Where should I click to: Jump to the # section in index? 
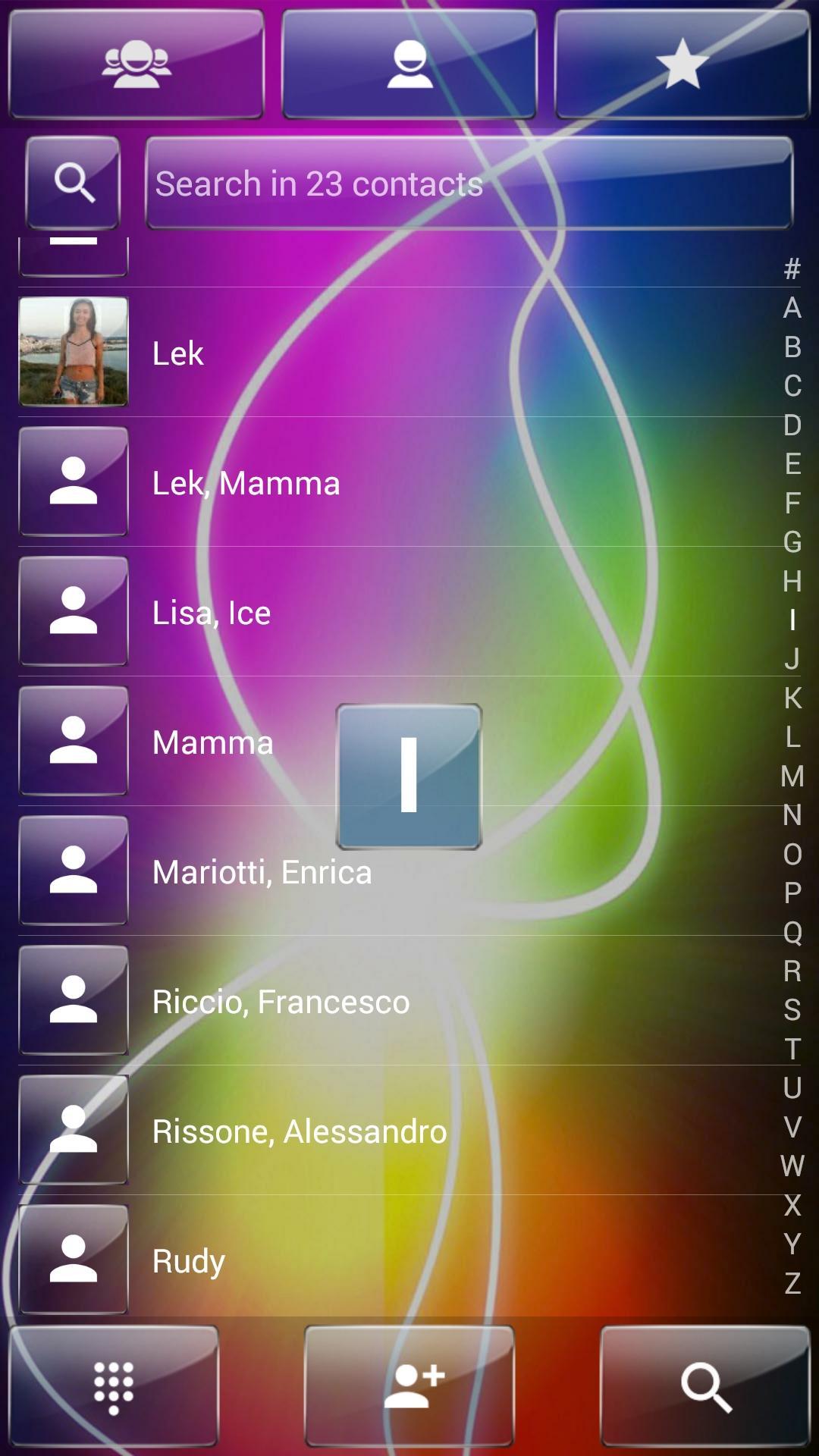click(x=792, y=268)
